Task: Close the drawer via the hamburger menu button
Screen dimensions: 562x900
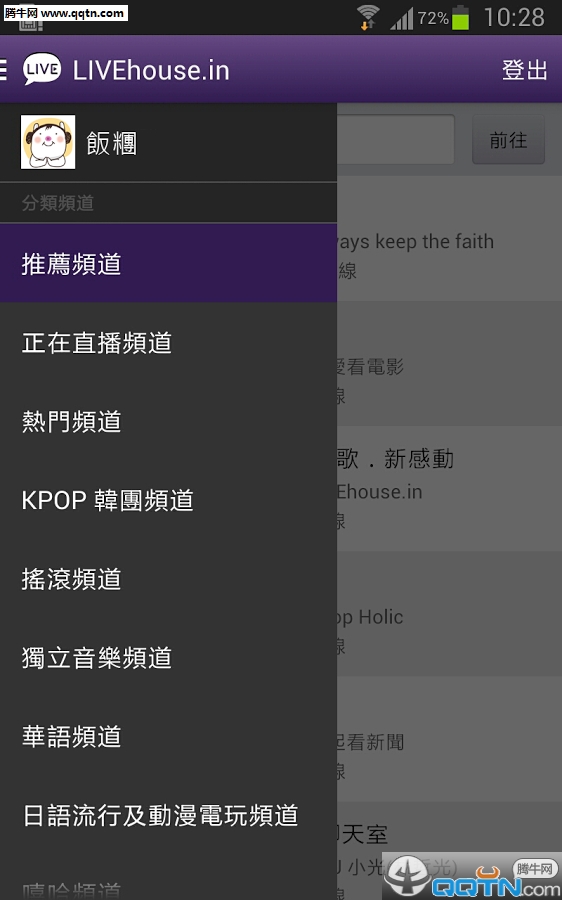Action: [x=5, y=69]
